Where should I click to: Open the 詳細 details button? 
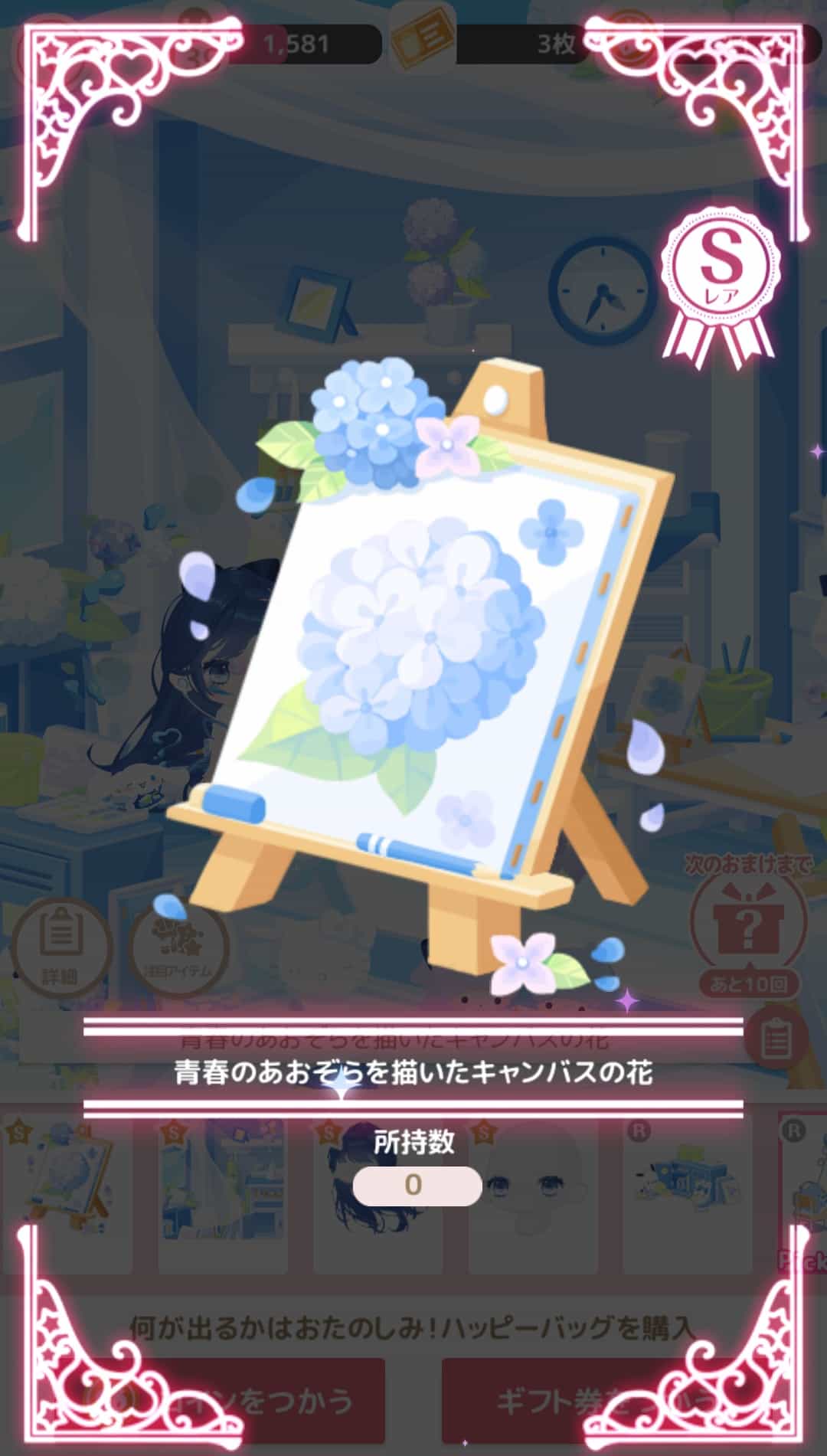click(x=60, y=948)
